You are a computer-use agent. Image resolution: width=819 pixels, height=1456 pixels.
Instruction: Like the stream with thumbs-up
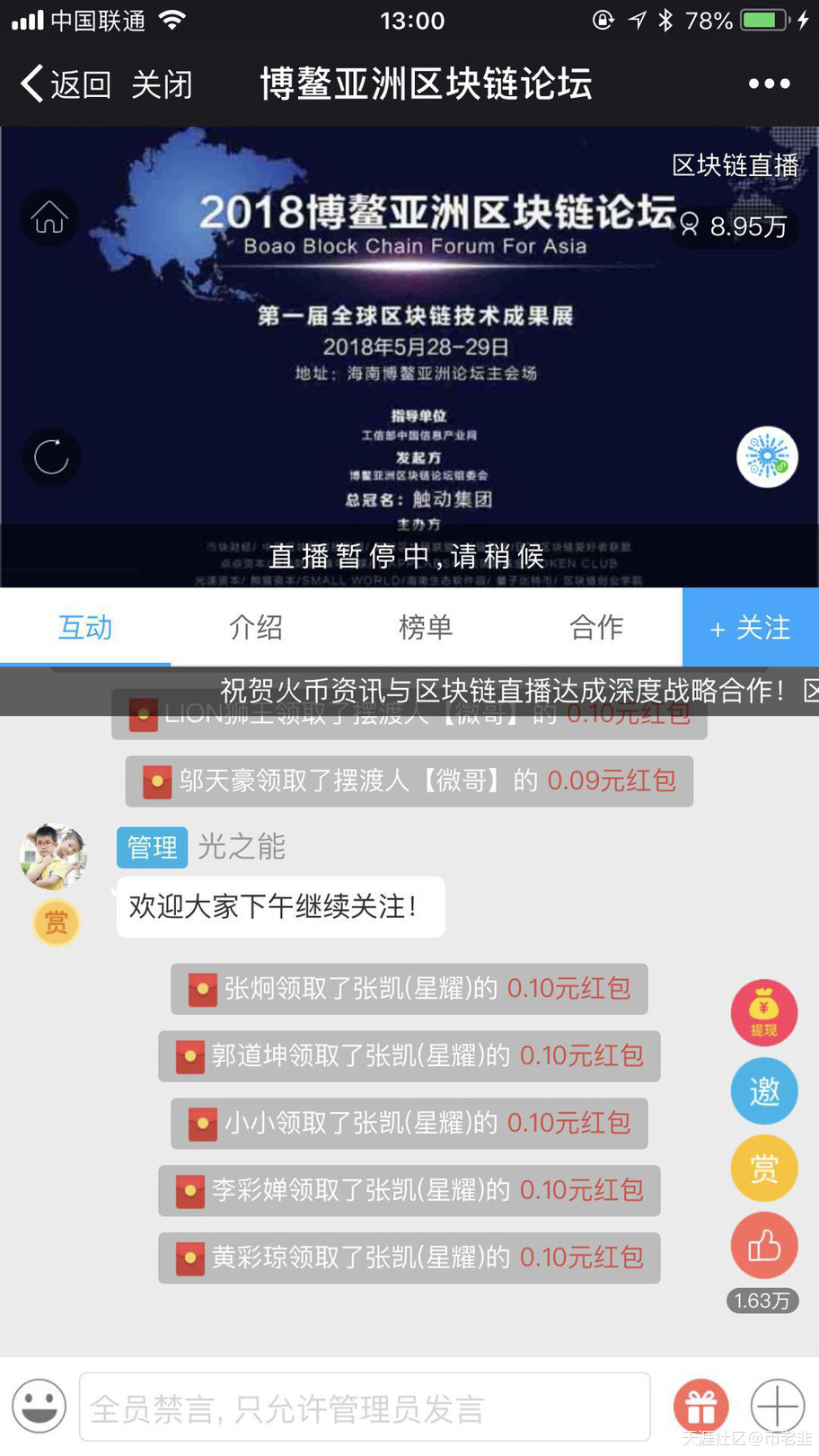pos(764,1246)
